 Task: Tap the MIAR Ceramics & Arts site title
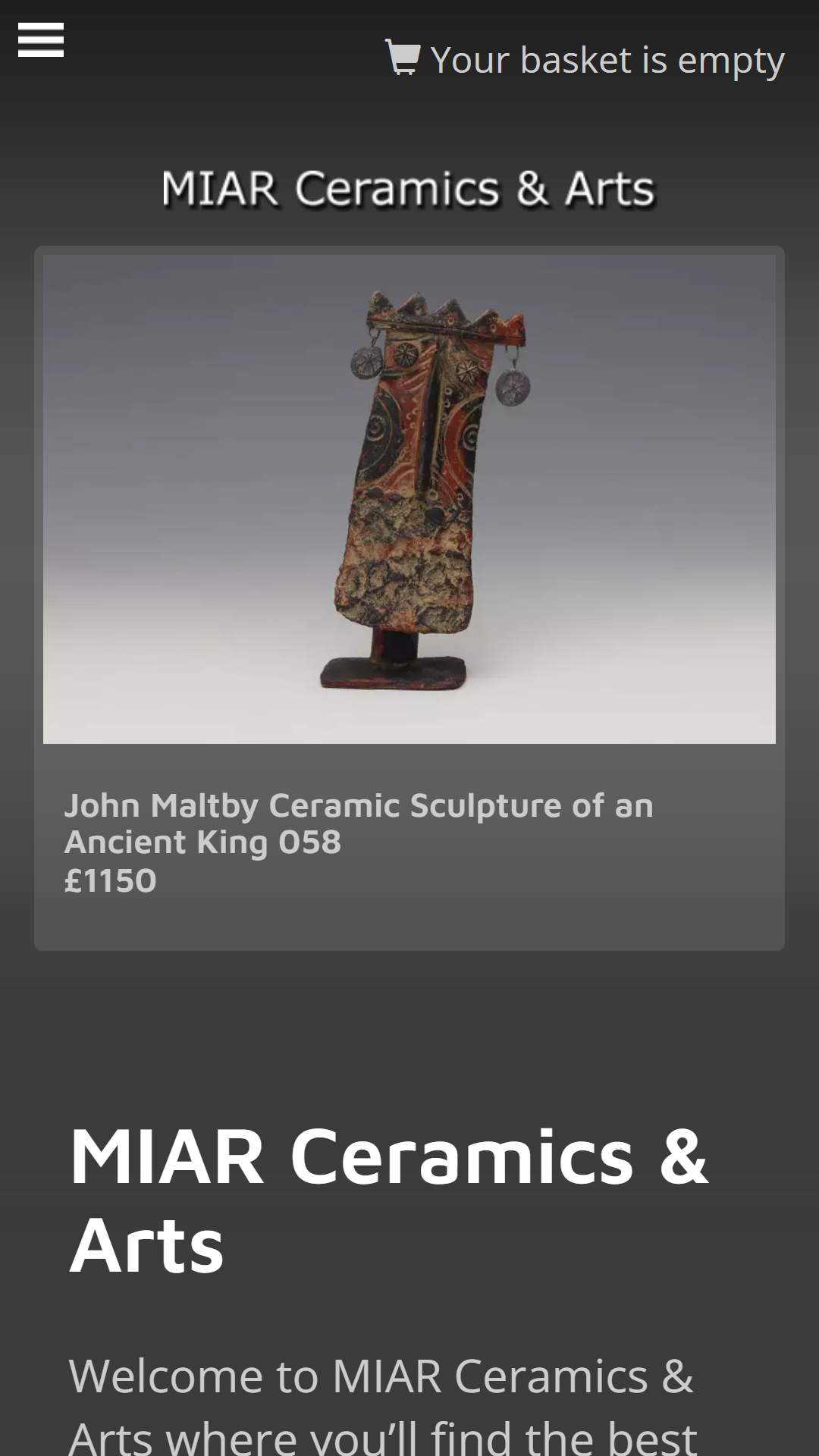(x=408, y=188)
